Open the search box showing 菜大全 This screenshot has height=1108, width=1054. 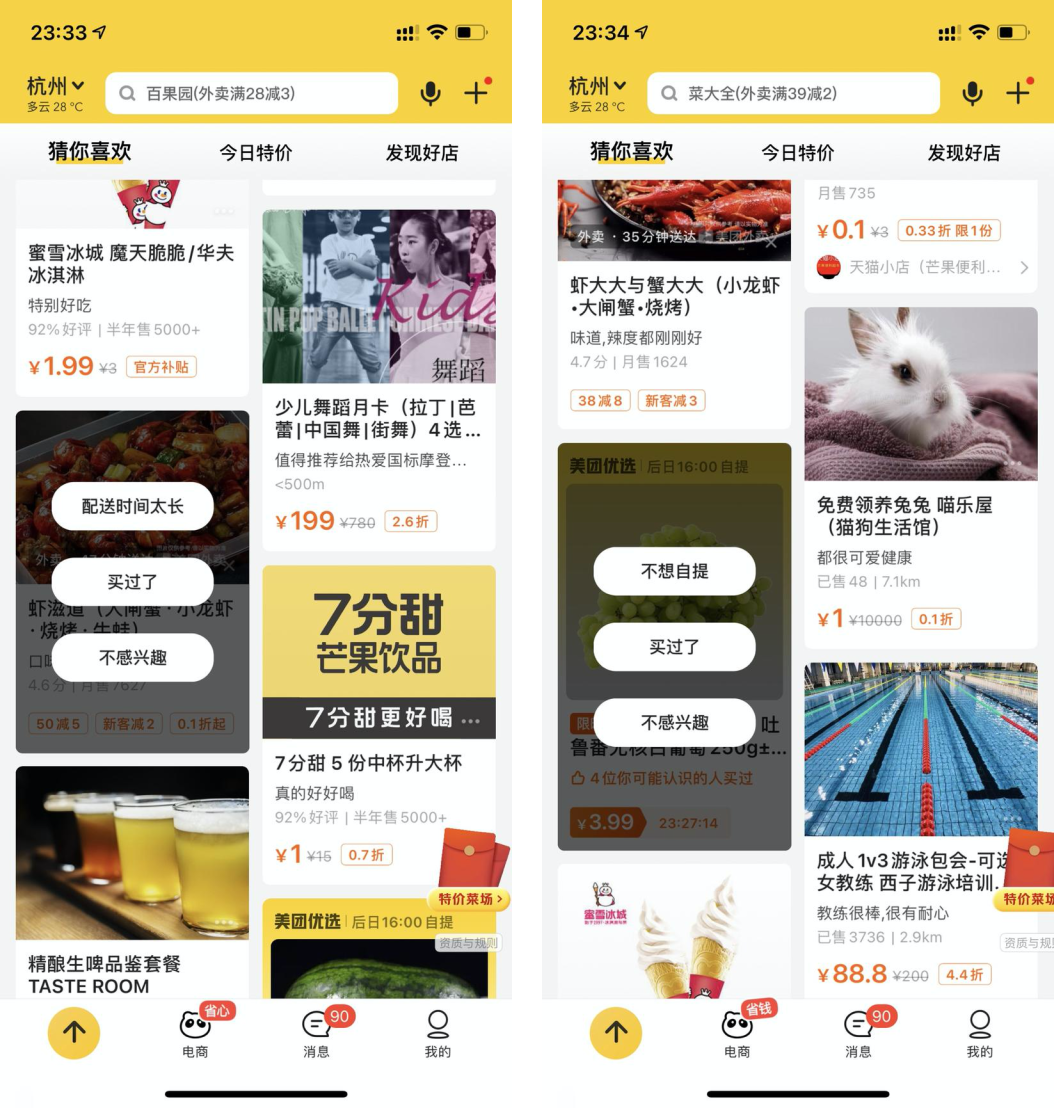tap(793, 93)
